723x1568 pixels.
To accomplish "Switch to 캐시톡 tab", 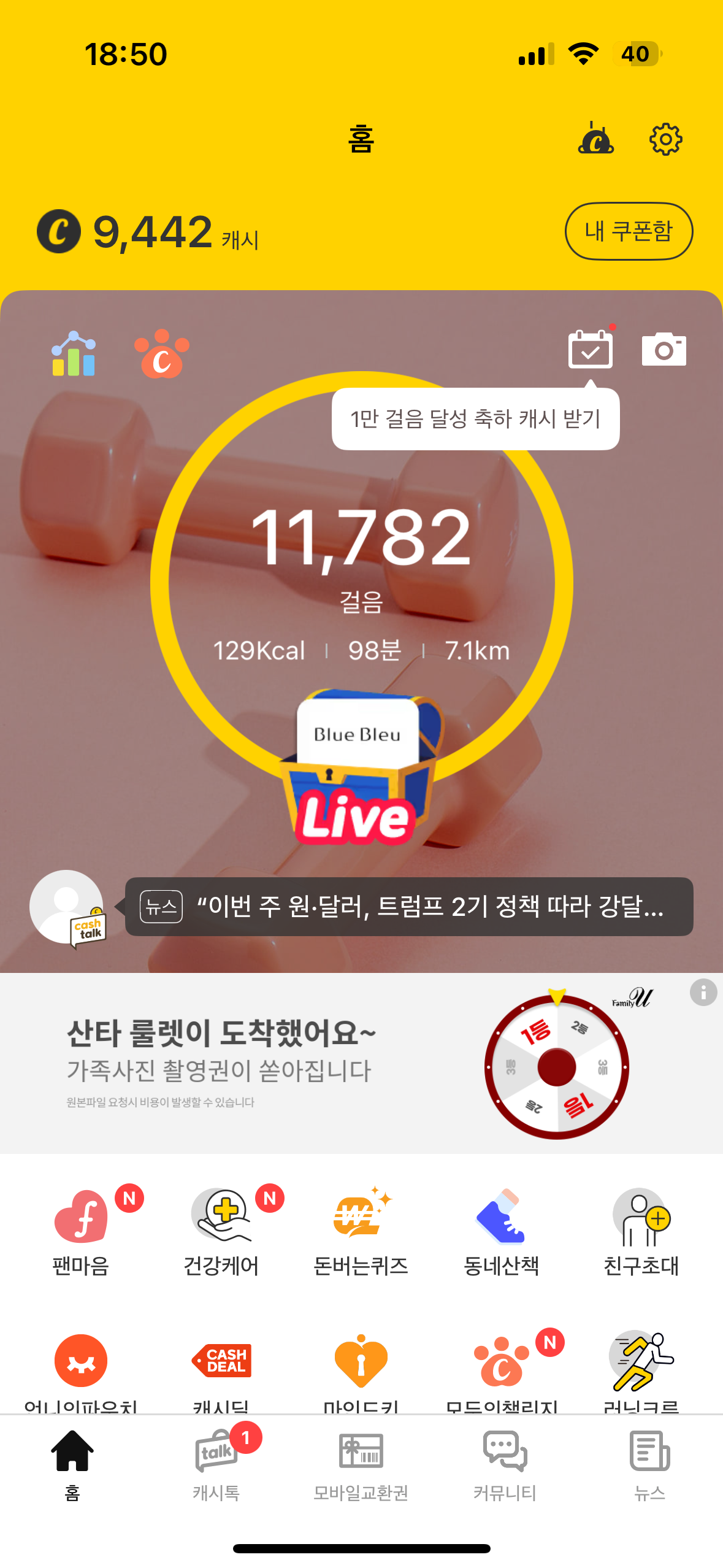I will [x=216, y=1464].
